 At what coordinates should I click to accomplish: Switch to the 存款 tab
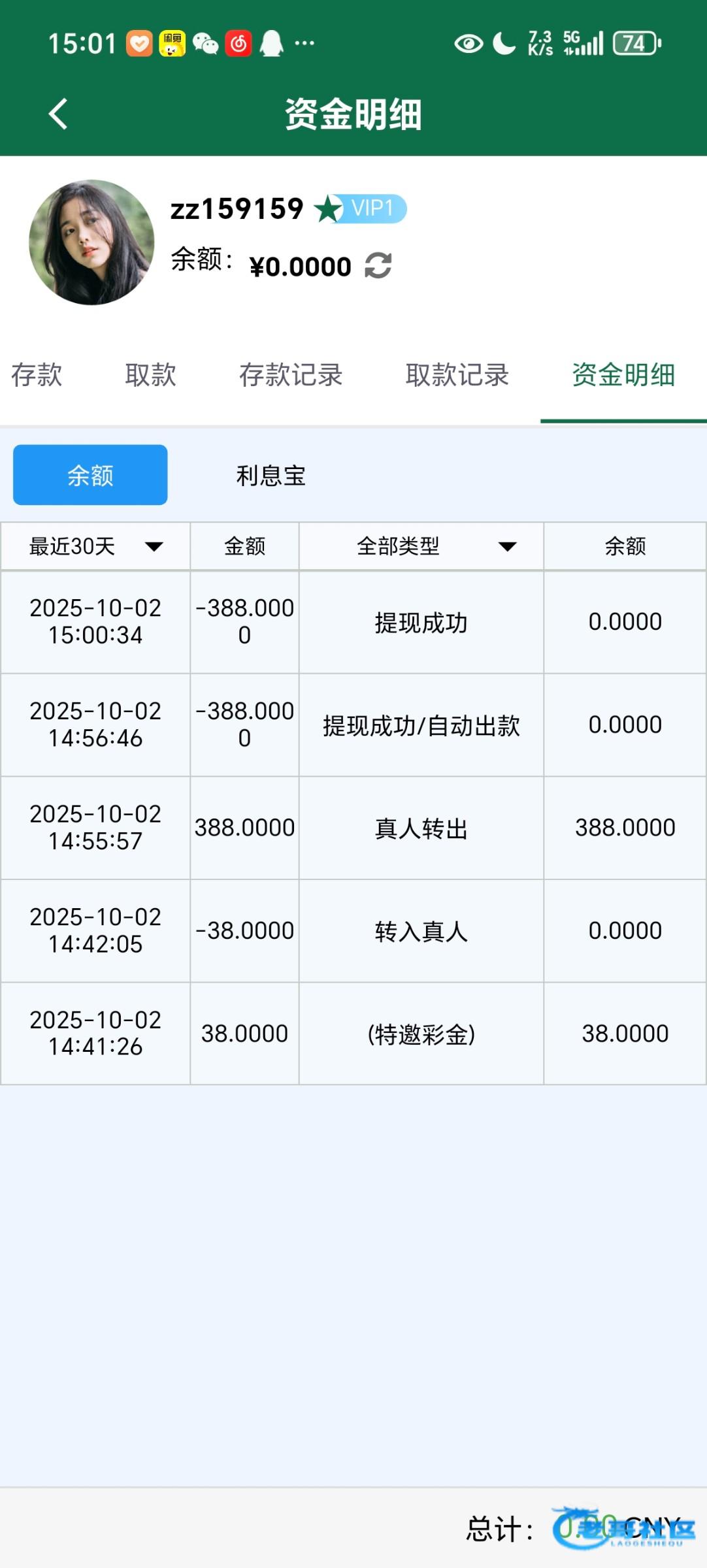click(37, 375)
